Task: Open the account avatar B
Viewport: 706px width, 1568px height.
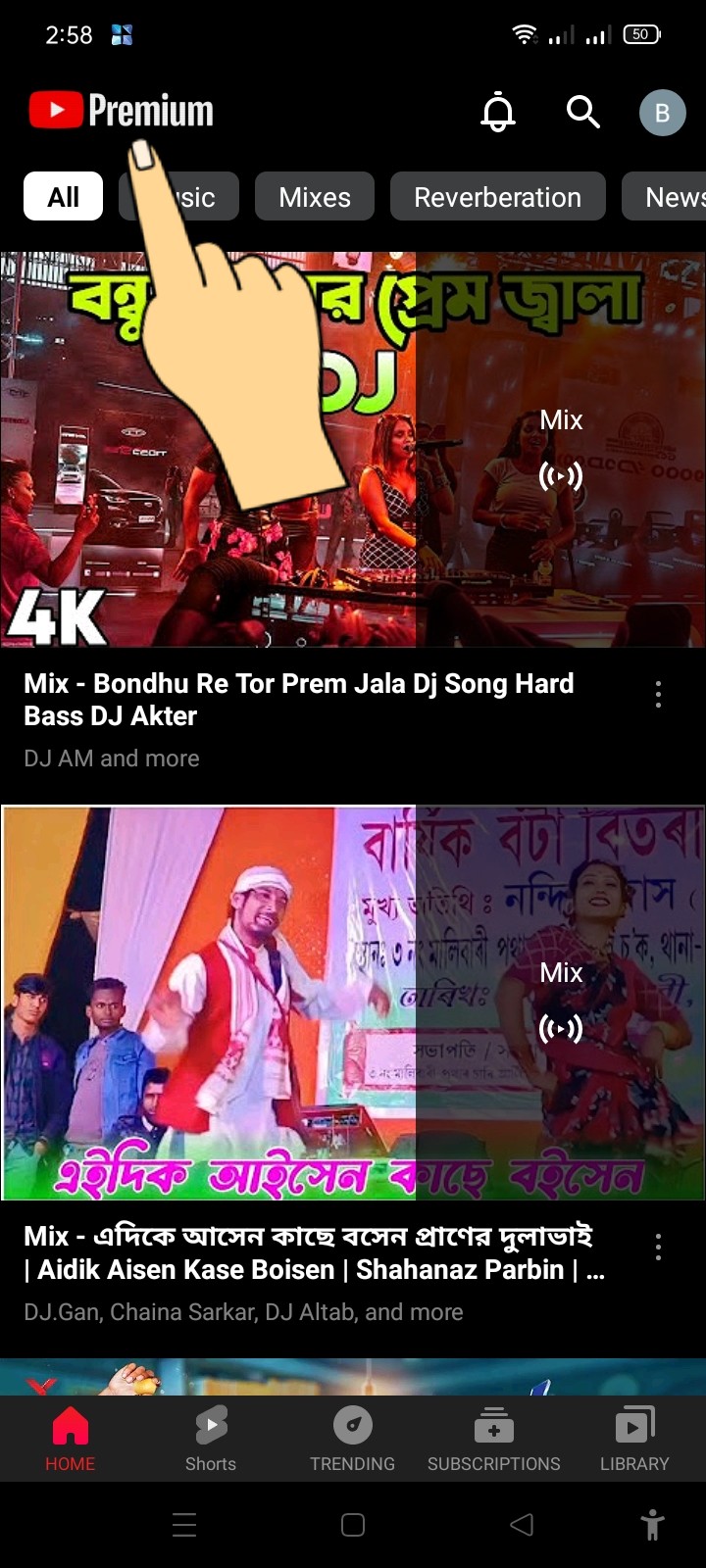Action: (x=662, y=113)
